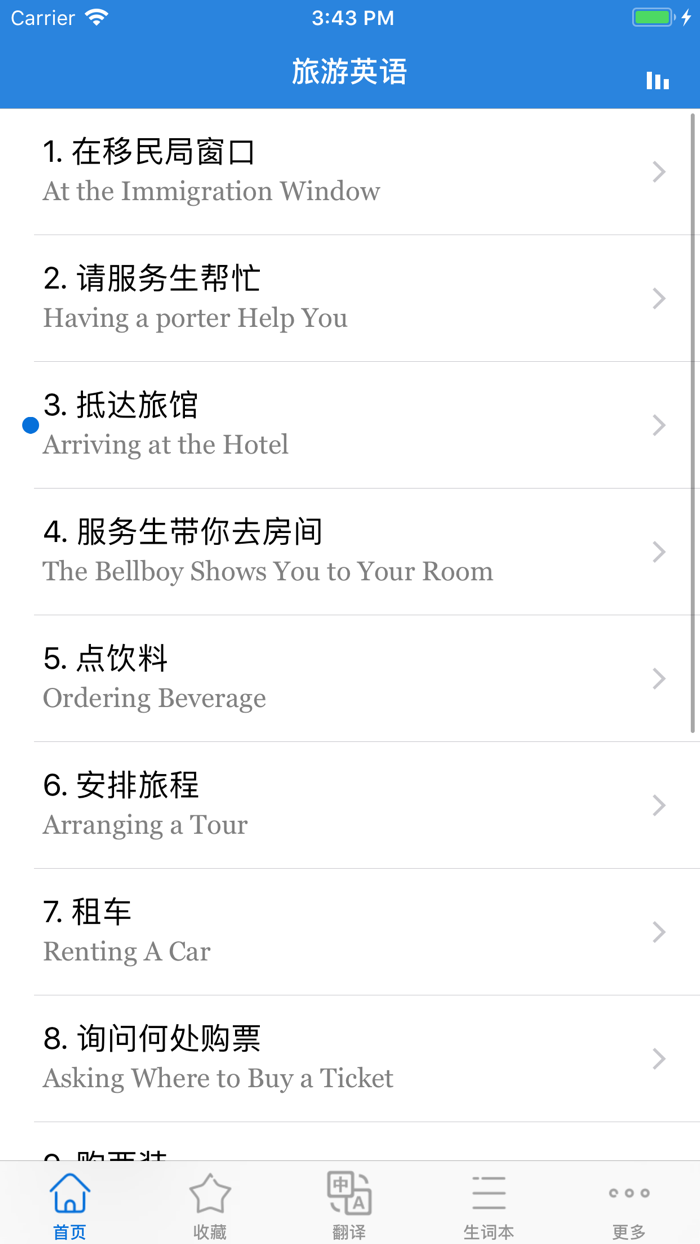Open lesson 1 At the Immigration Window
Screen dimensions: 700x1244
pyautogui.click(x=350, y=172)
